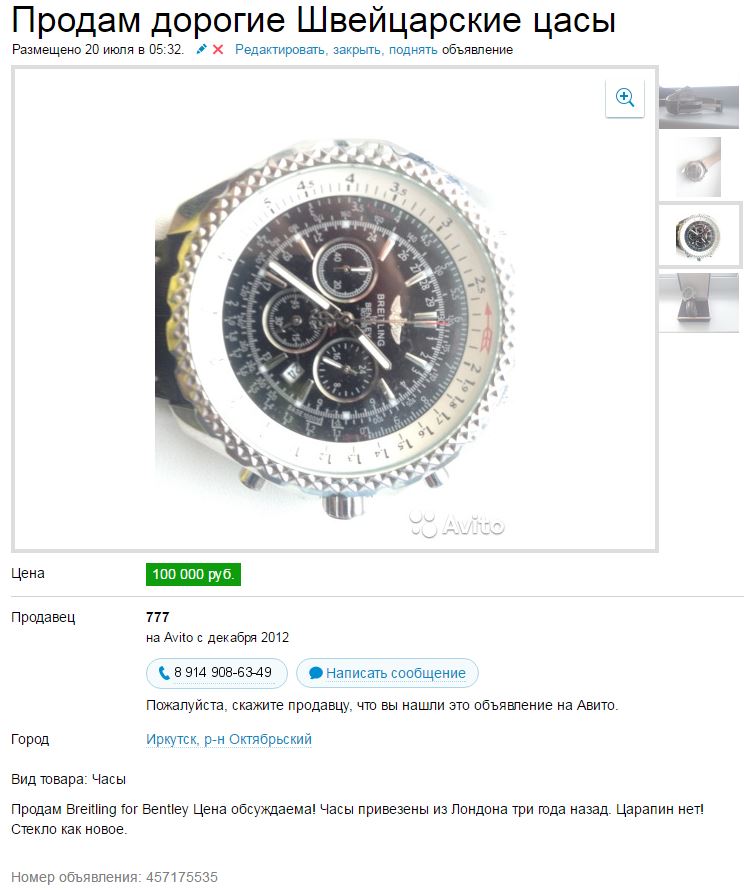The image size is (744, 890).
Task: Tap the blue pencil edit icon
Action: 201,49
